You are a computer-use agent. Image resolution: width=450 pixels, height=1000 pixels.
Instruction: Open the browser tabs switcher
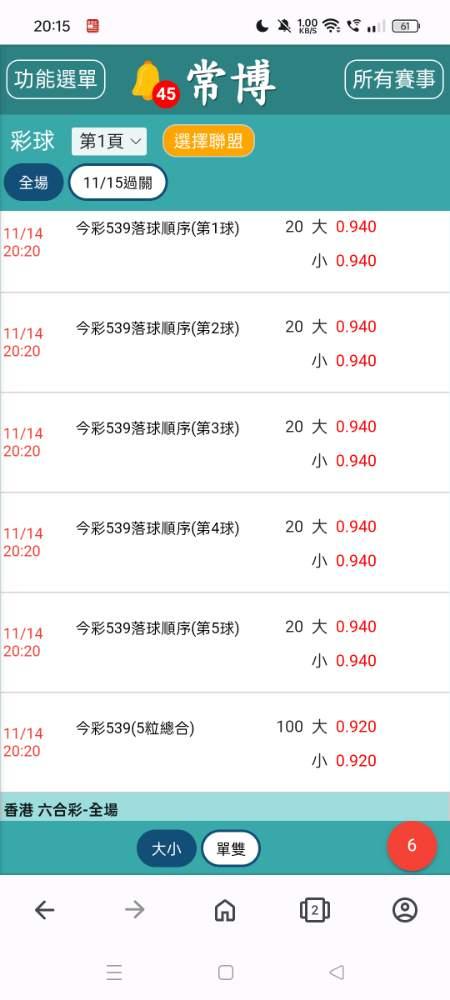[x=314, y=910]
